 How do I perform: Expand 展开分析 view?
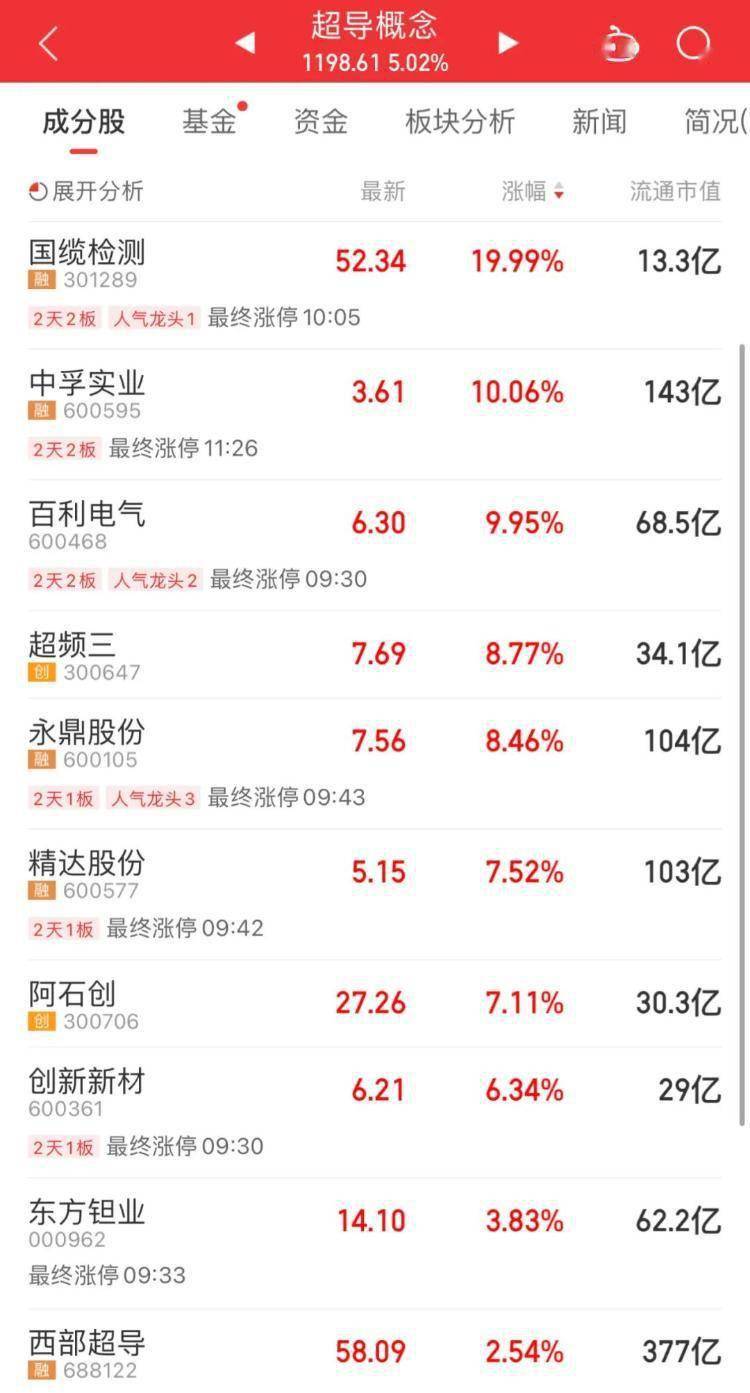pos(87,191)
